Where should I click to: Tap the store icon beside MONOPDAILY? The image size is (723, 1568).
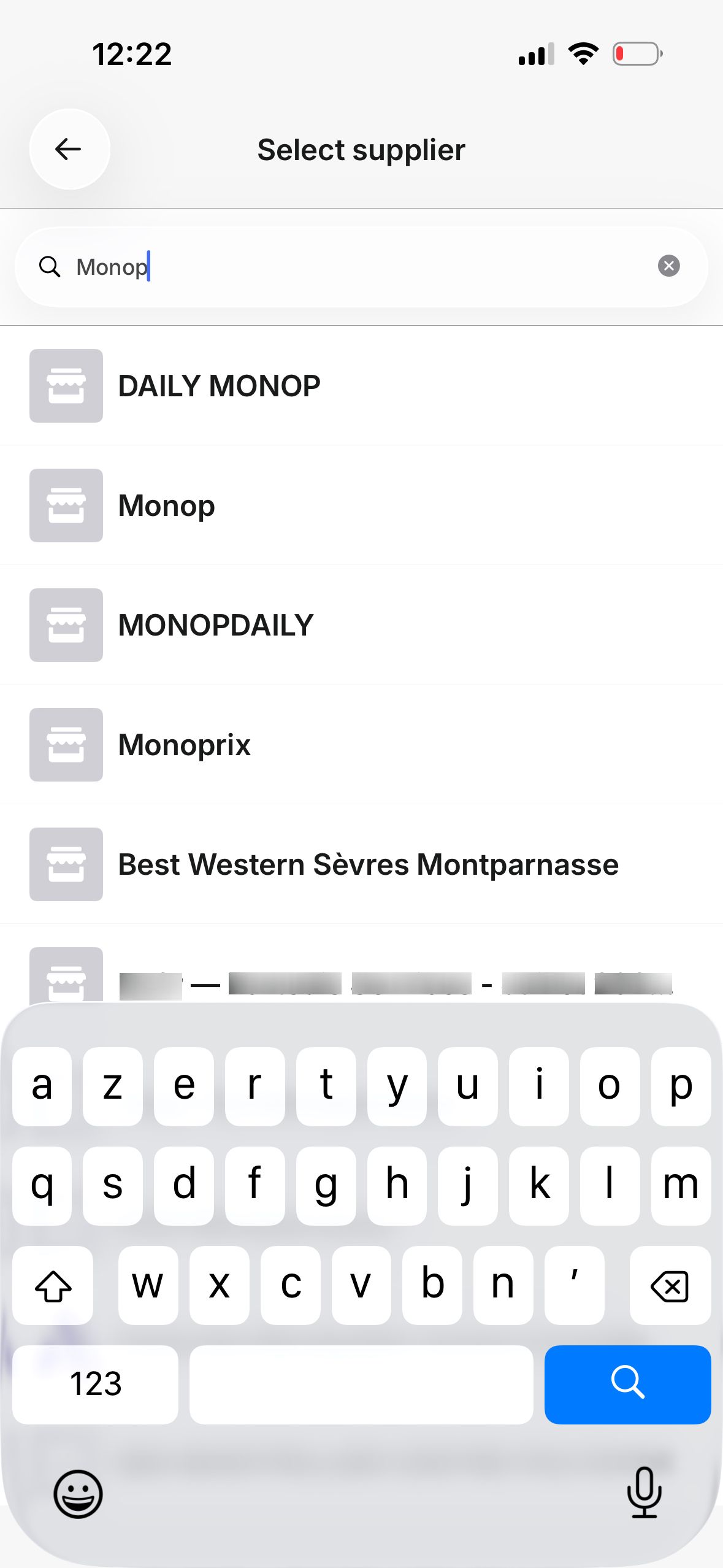[x=65, y=625]
